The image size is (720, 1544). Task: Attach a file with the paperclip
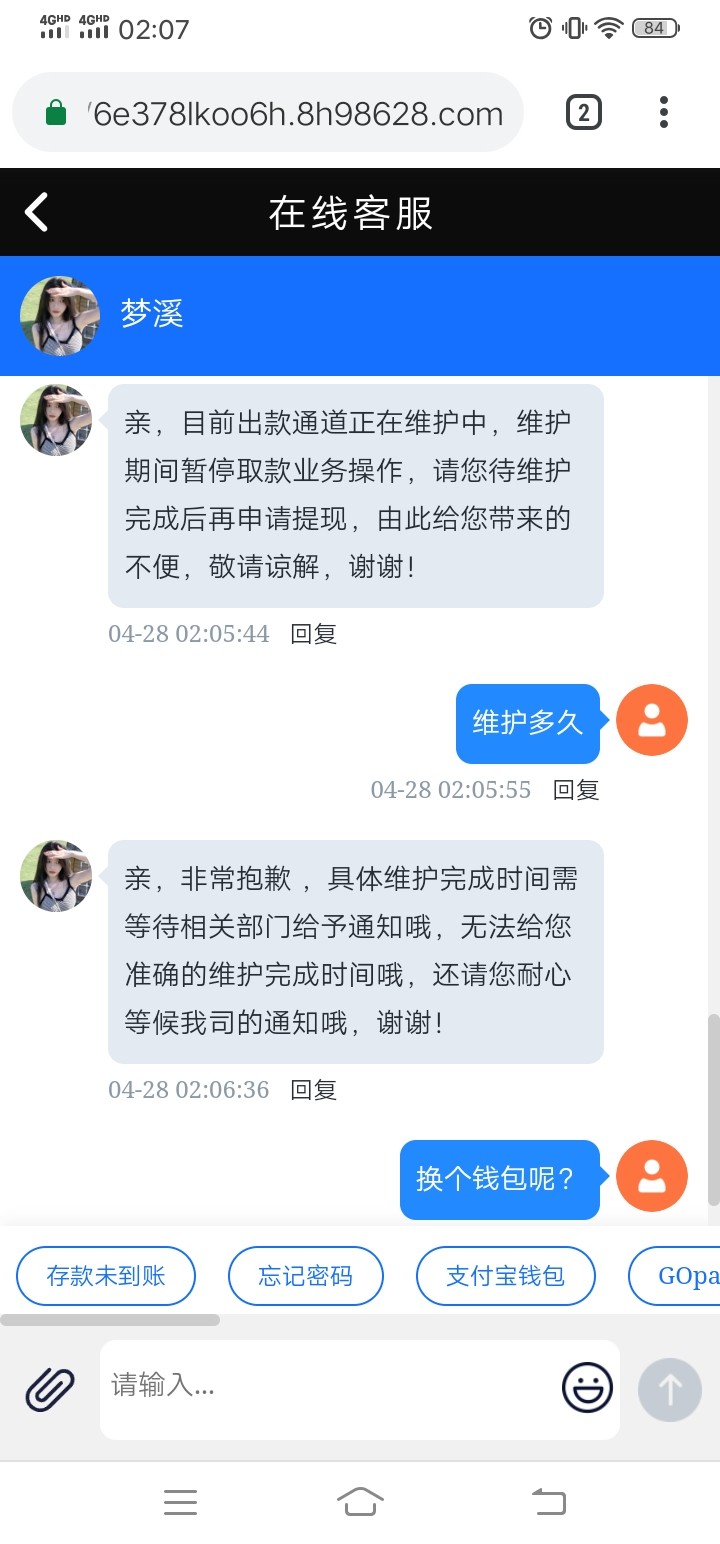(50, 1389)
